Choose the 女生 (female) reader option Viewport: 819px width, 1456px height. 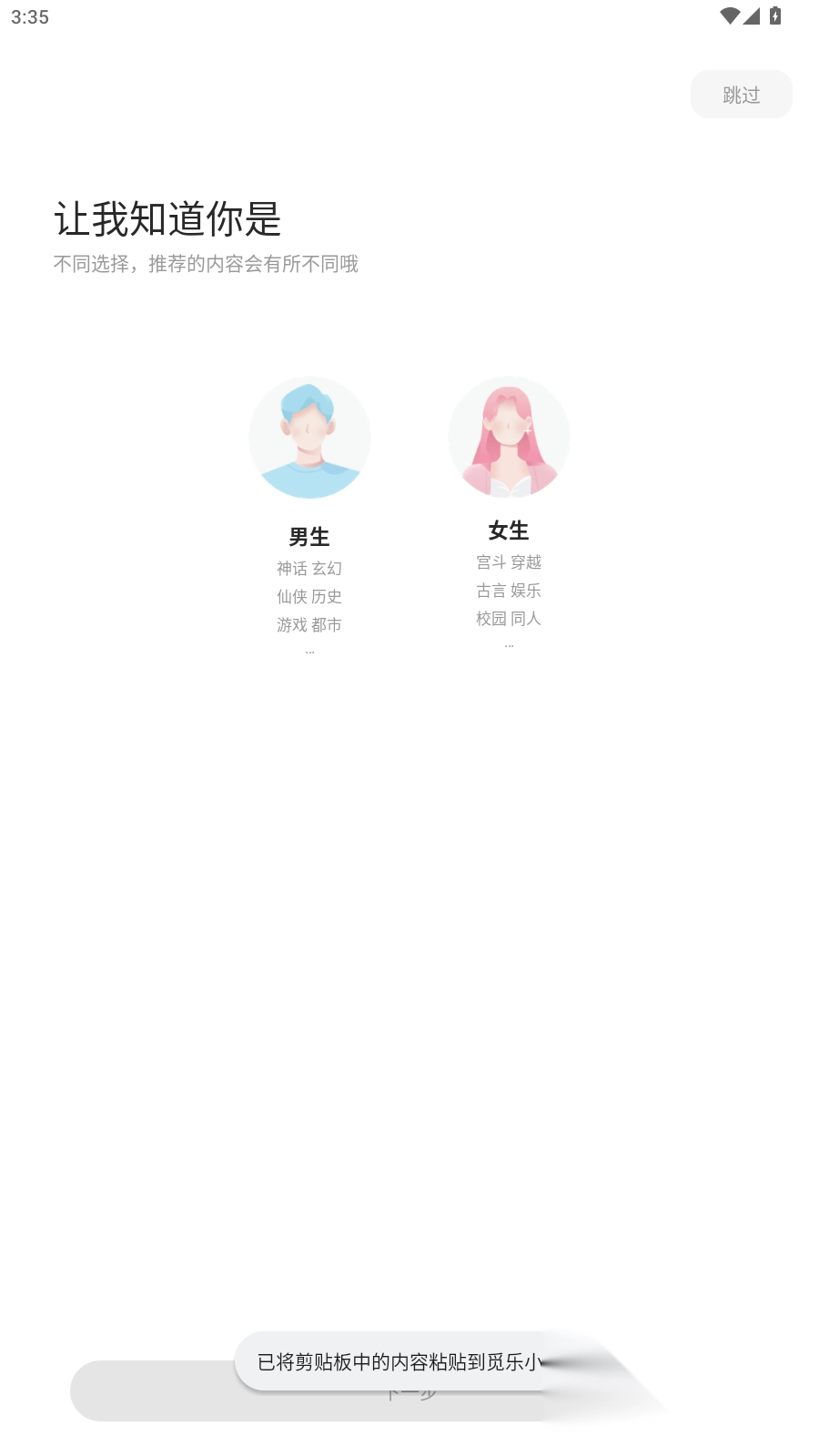[x=509, y=531]
